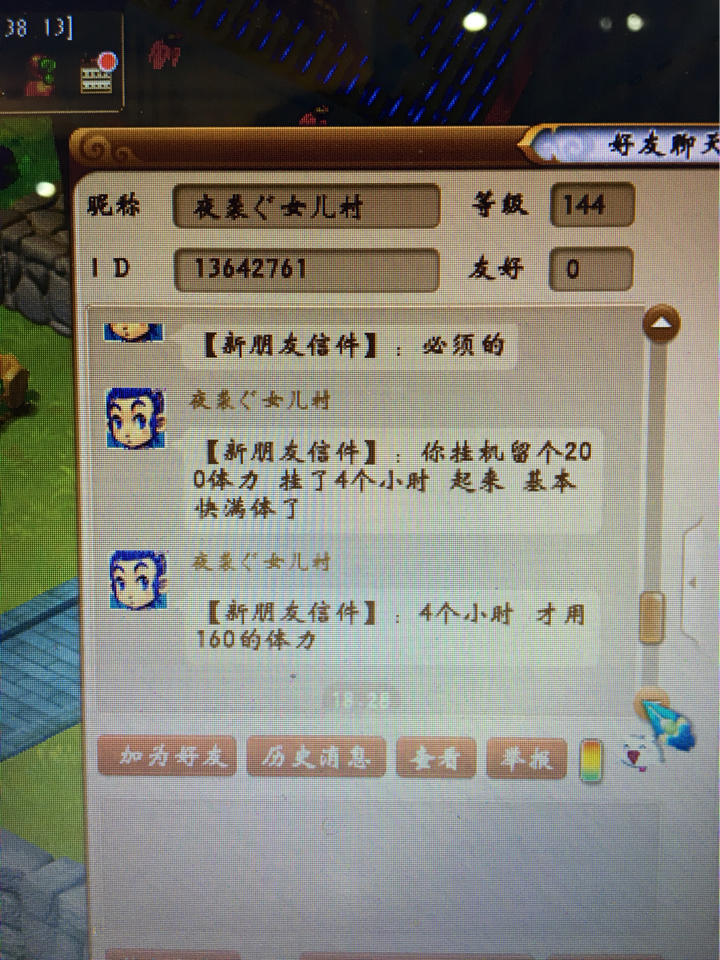Tap the 加为好友 button
Image resolution: width=720 pixels, height=960 pixels.
pyautogui.click(x=167, y=758)
